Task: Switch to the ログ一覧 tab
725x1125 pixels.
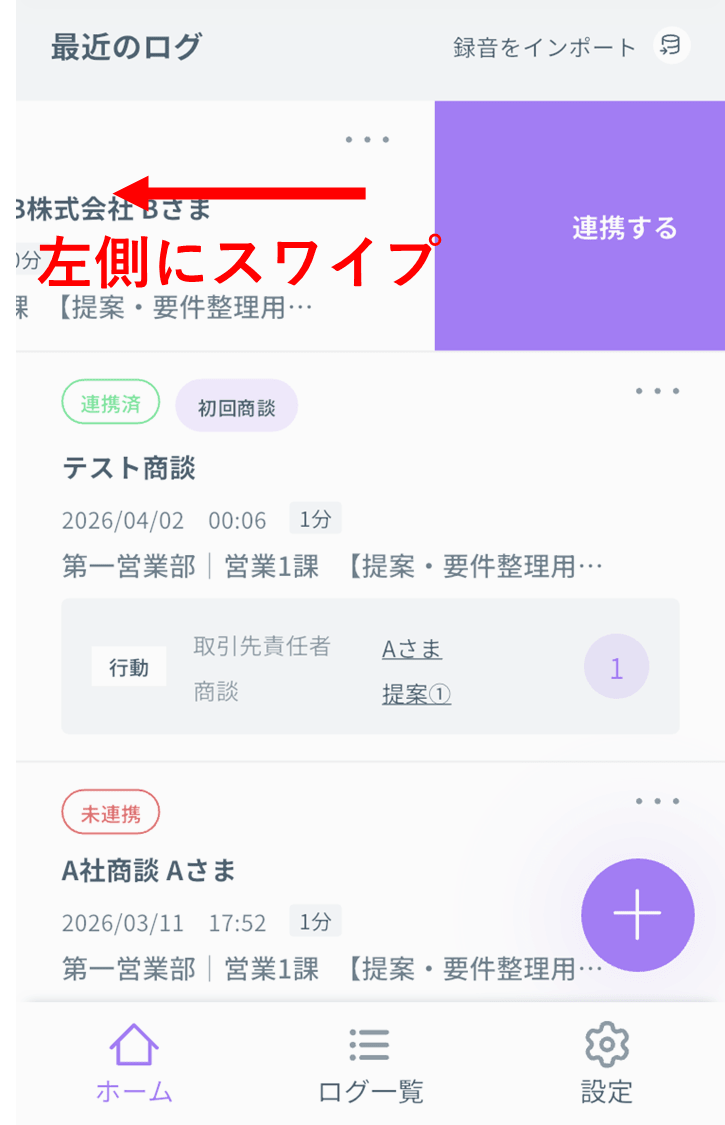Action: [370, 1064]
